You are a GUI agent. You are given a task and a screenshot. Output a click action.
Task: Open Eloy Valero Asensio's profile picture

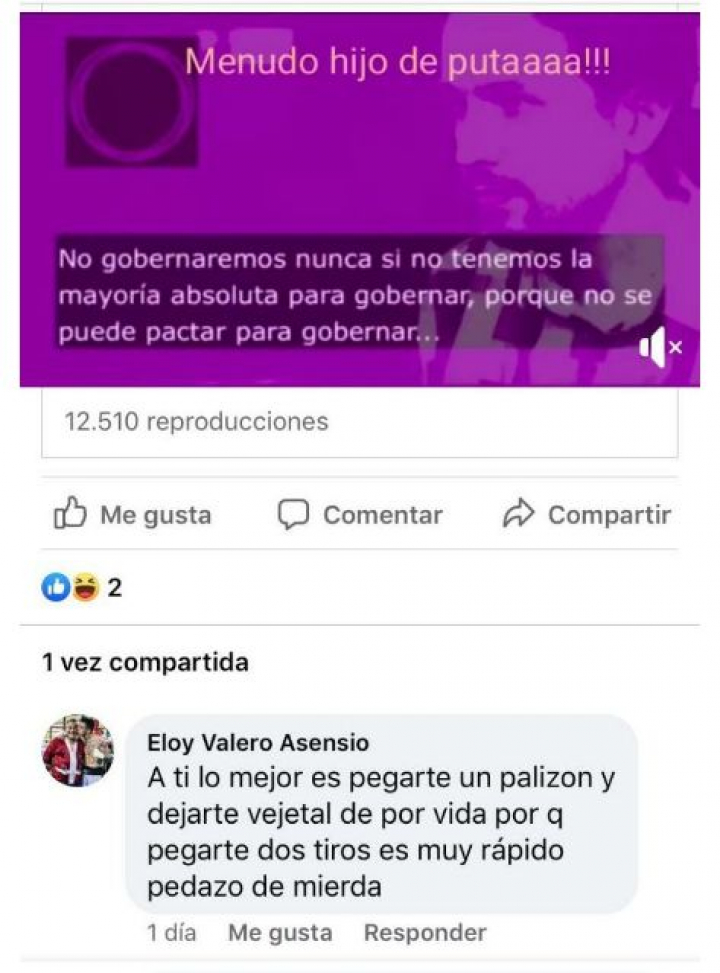click(x=78, y=750)
